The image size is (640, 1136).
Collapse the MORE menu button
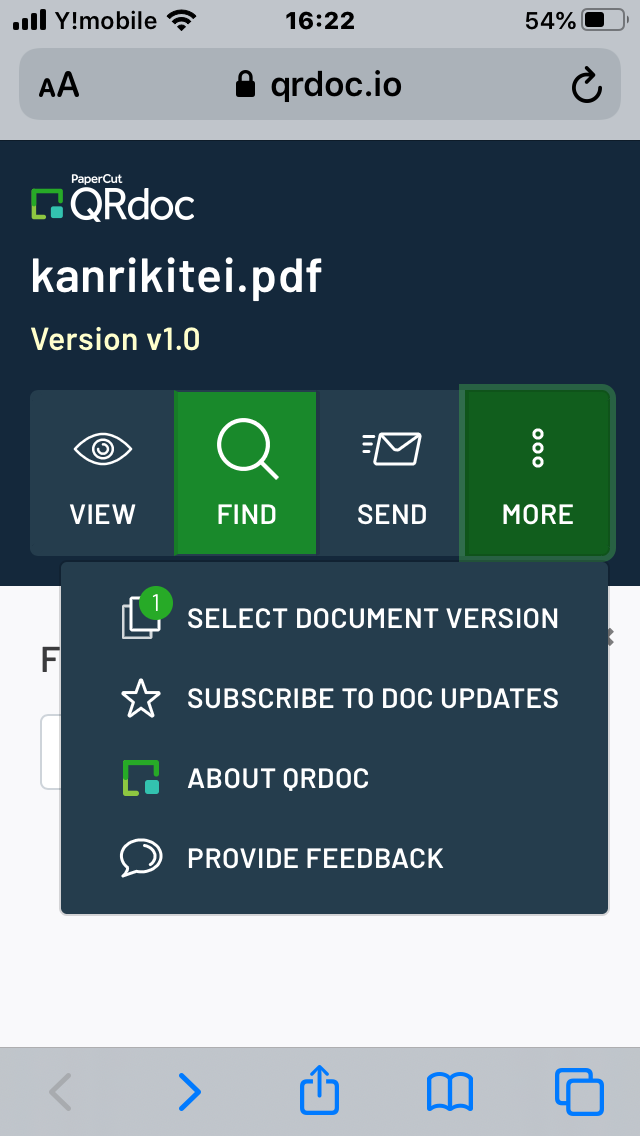537,473
